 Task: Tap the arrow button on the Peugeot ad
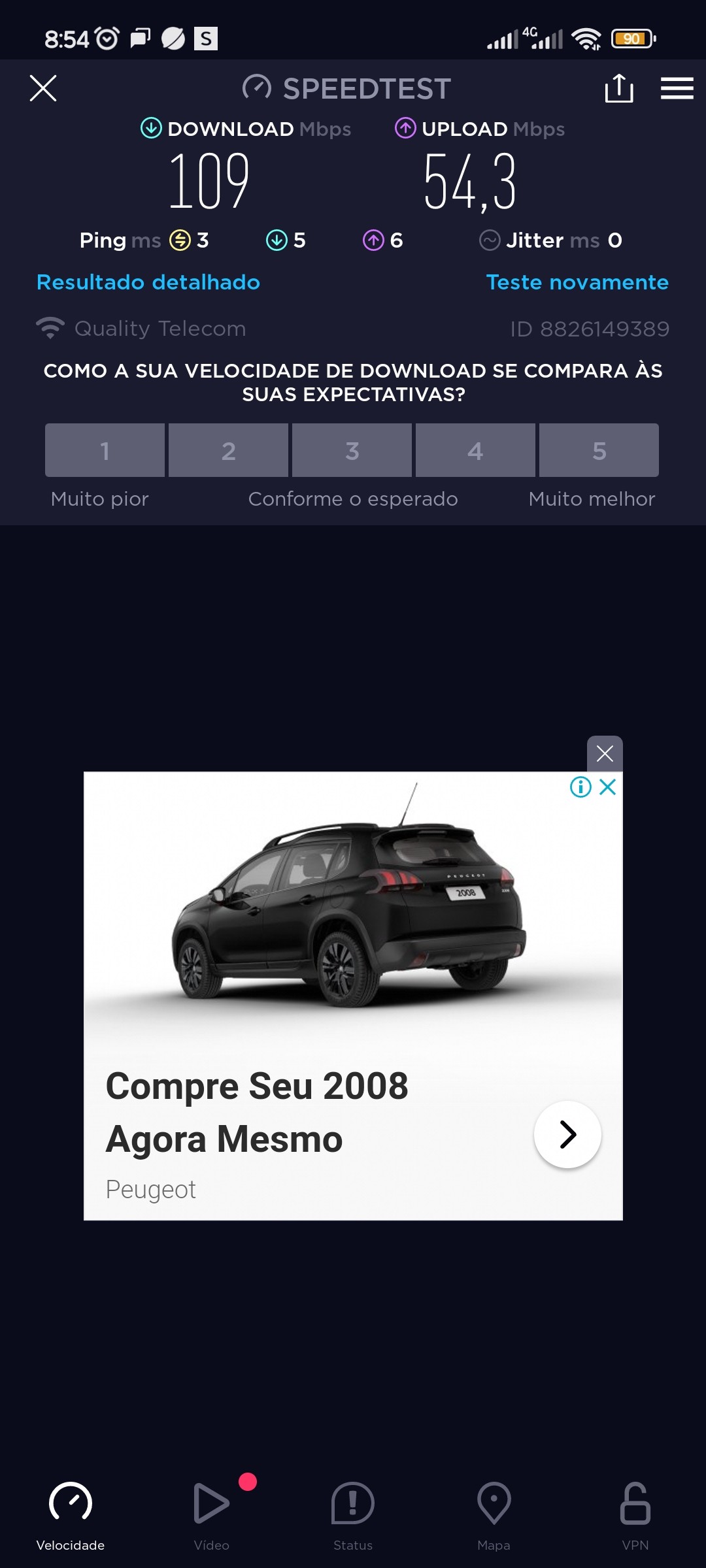pos(567,1135)
